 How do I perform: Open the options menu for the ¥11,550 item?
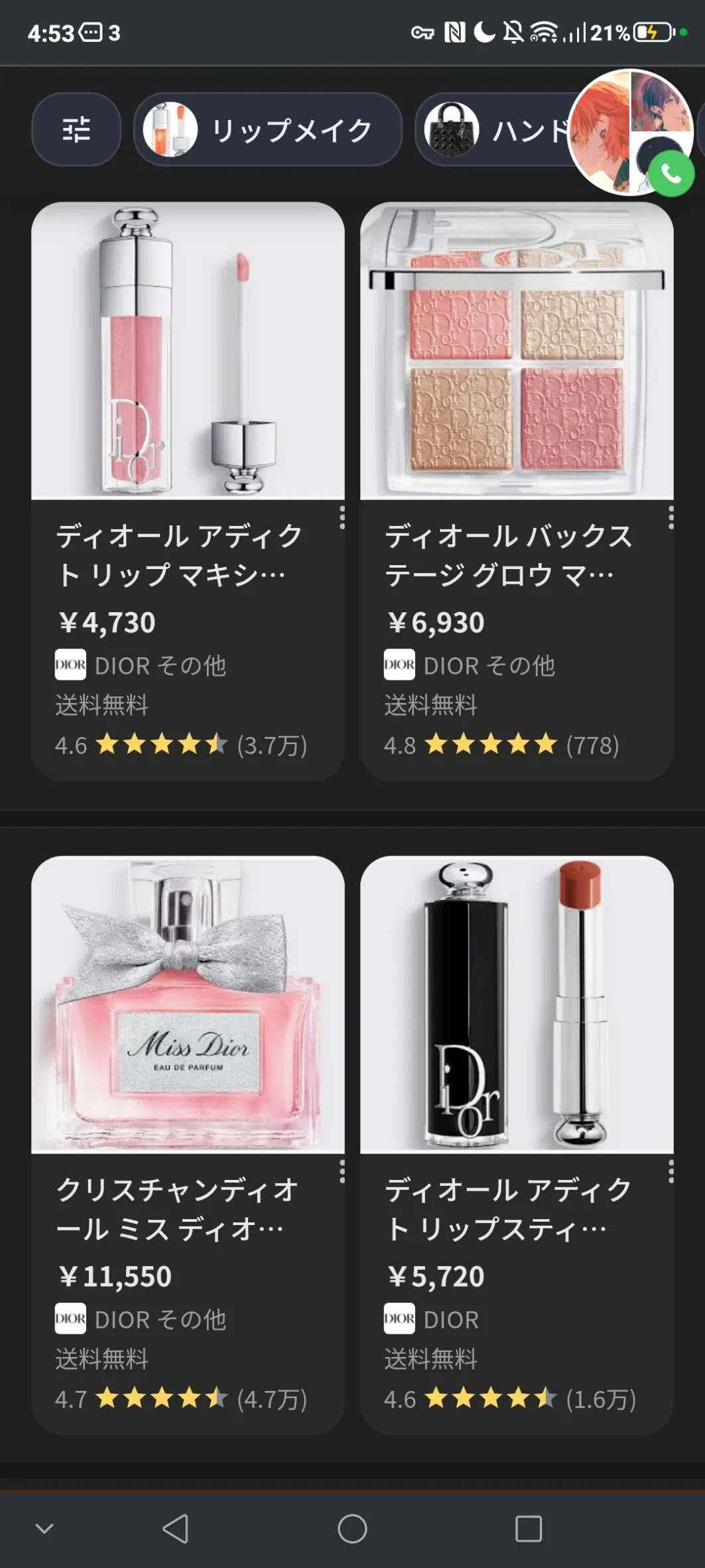pyautogui.click(x=342, y=1171)
